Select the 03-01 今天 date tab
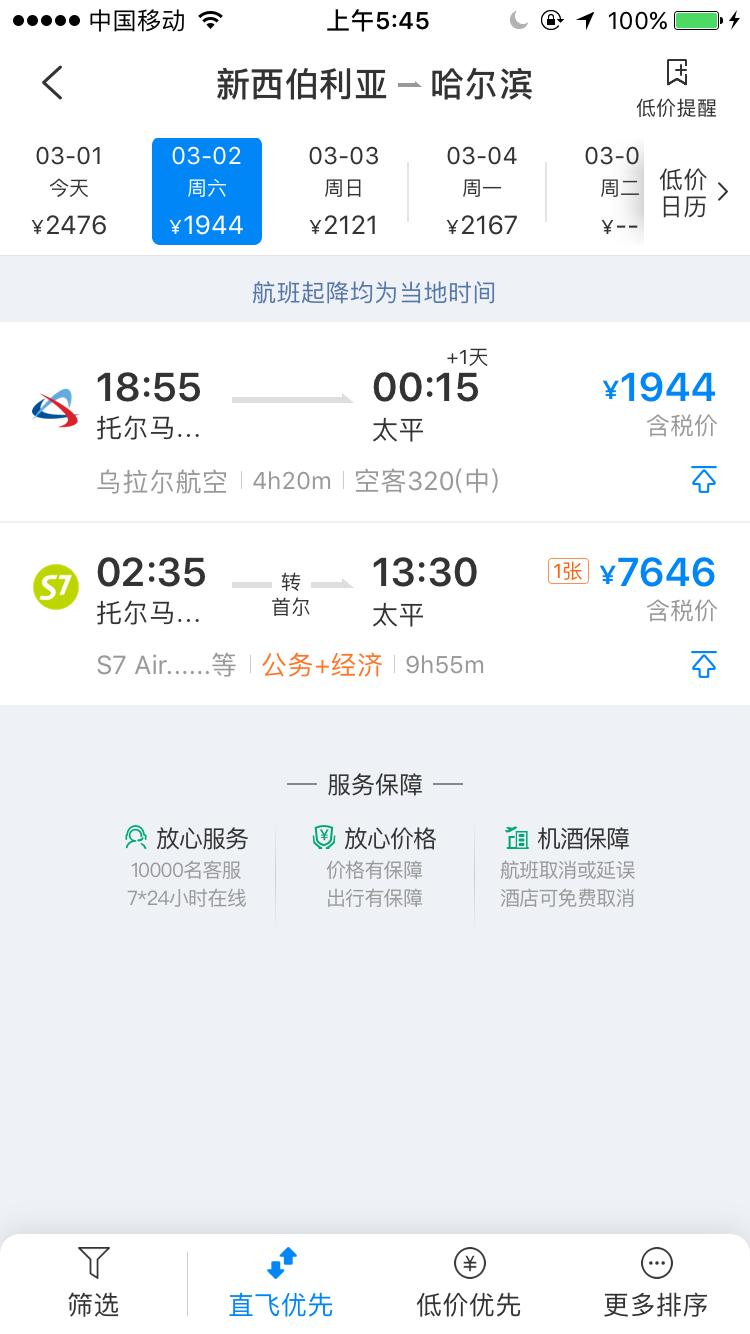Viewport: 750px width, 1334px height. pyautogui.click(x=69, y=190)
